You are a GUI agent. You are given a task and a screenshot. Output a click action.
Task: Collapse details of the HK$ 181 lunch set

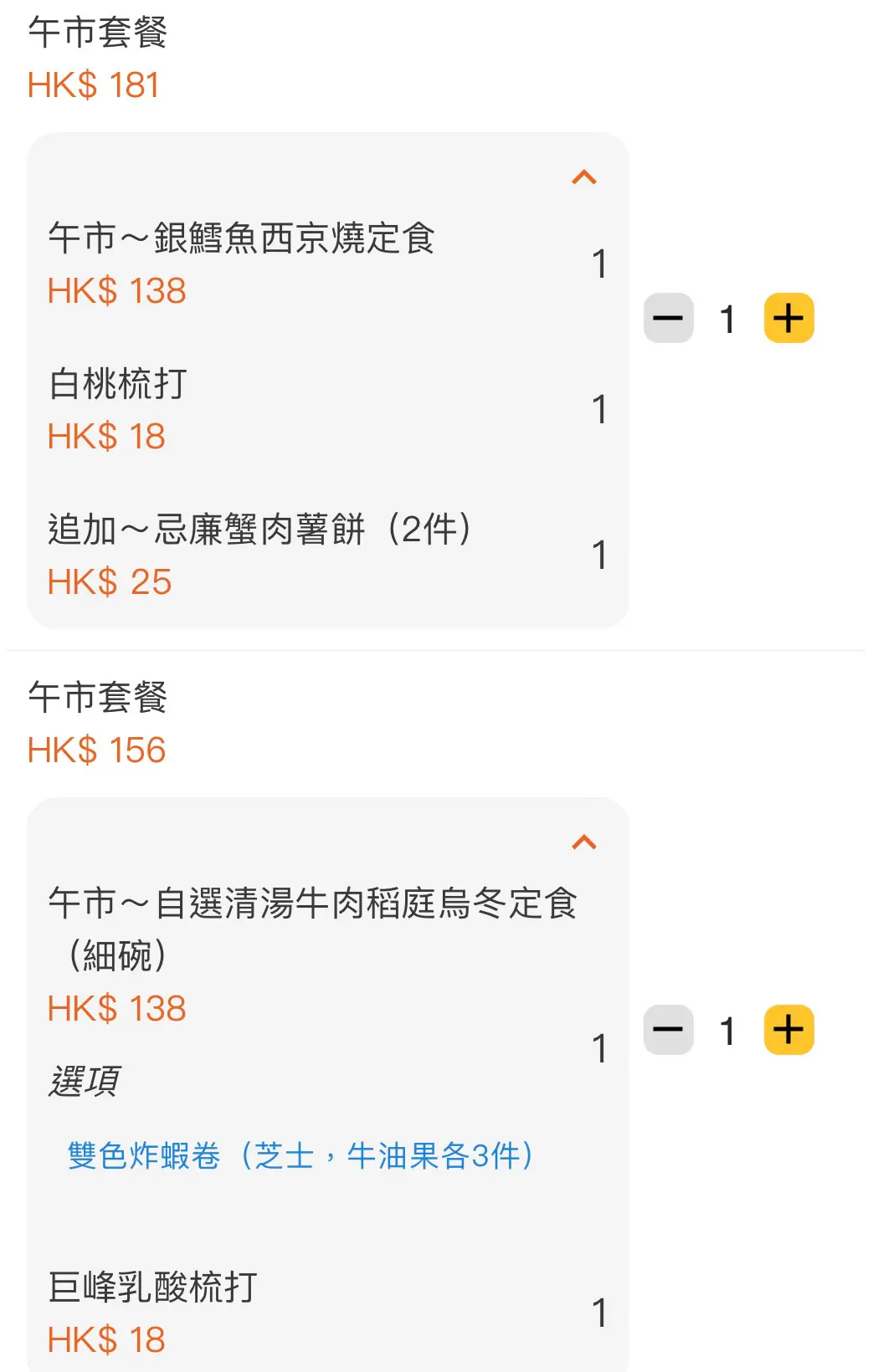click(x=584, y=177)
